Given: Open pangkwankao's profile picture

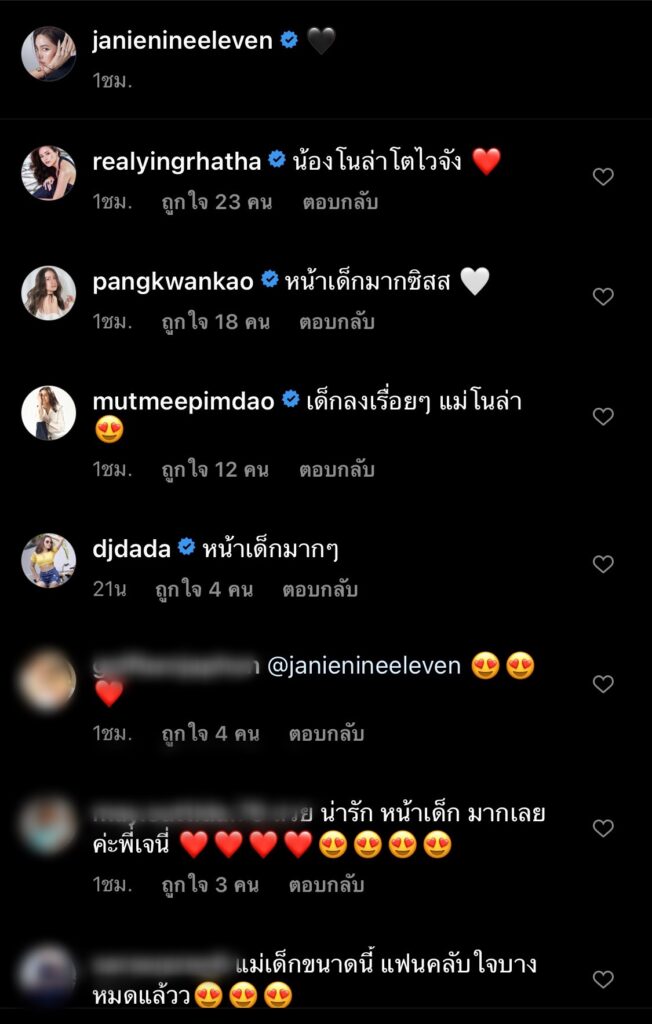Looking at the screenshot, I should tap(48, 293).
